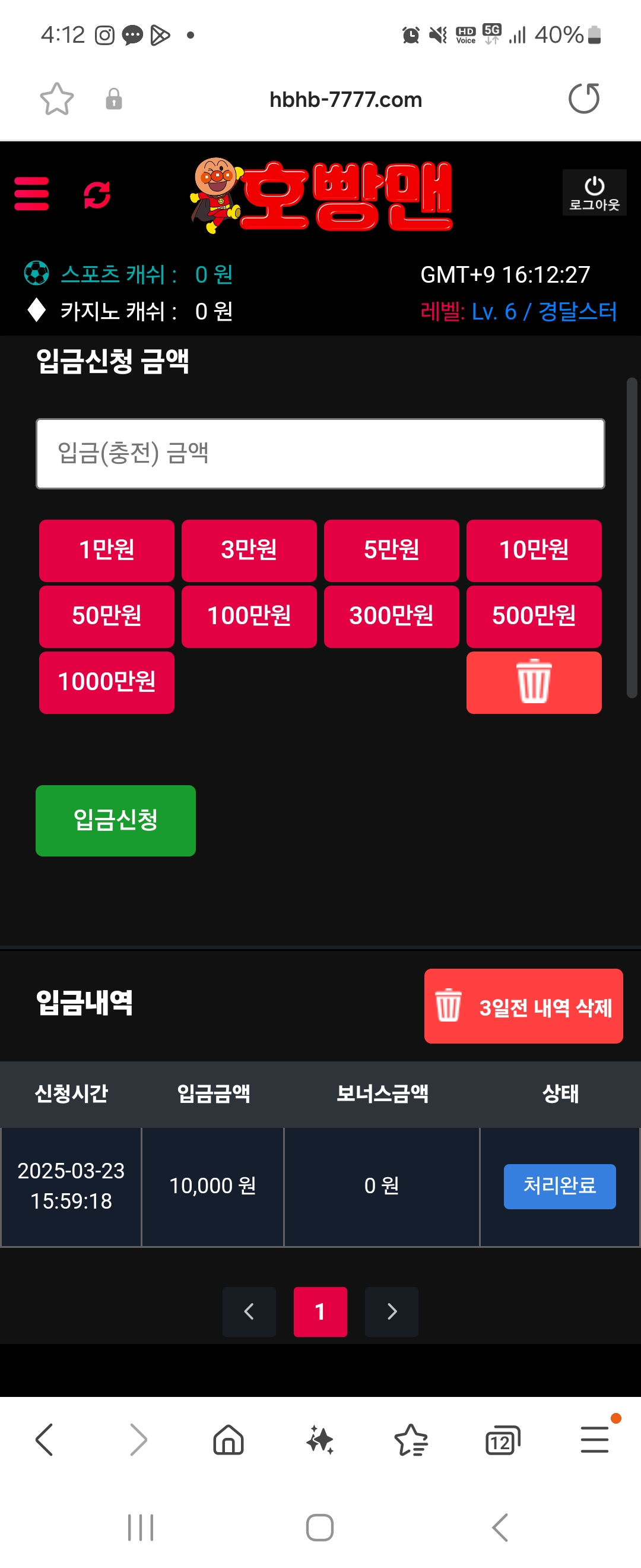Select the 500만원 amount button
Image resolution: width=641 pixels, height=1568 pixels.
[534, 616]
